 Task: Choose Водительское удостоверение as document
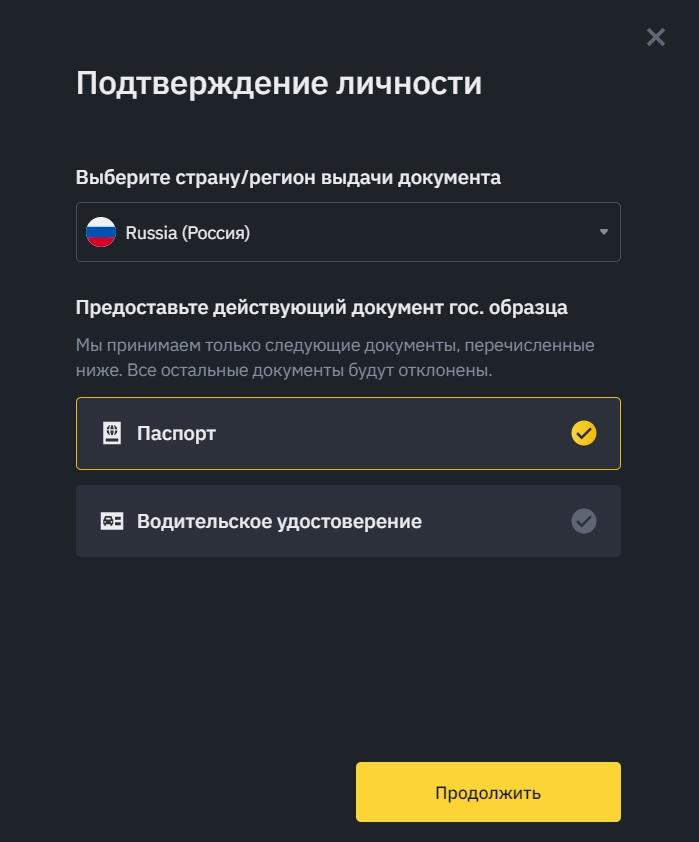tap(348, 521)
